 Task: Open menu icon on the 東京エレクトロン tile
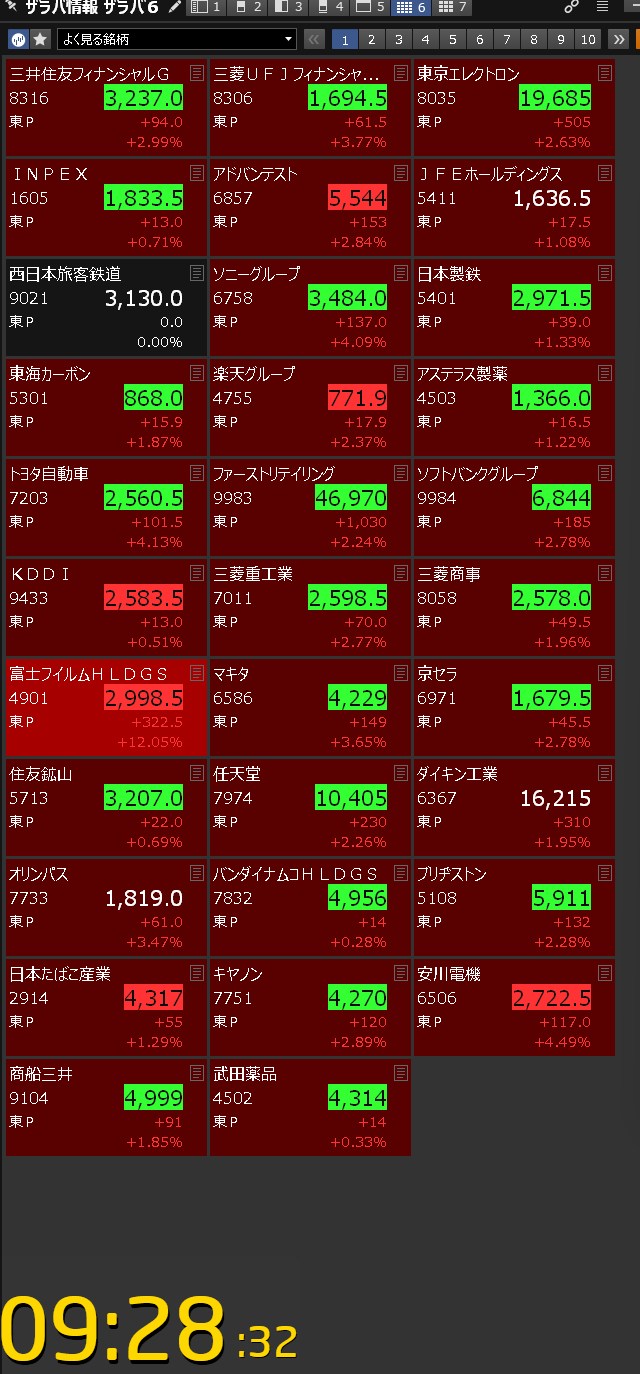(605, 73)
